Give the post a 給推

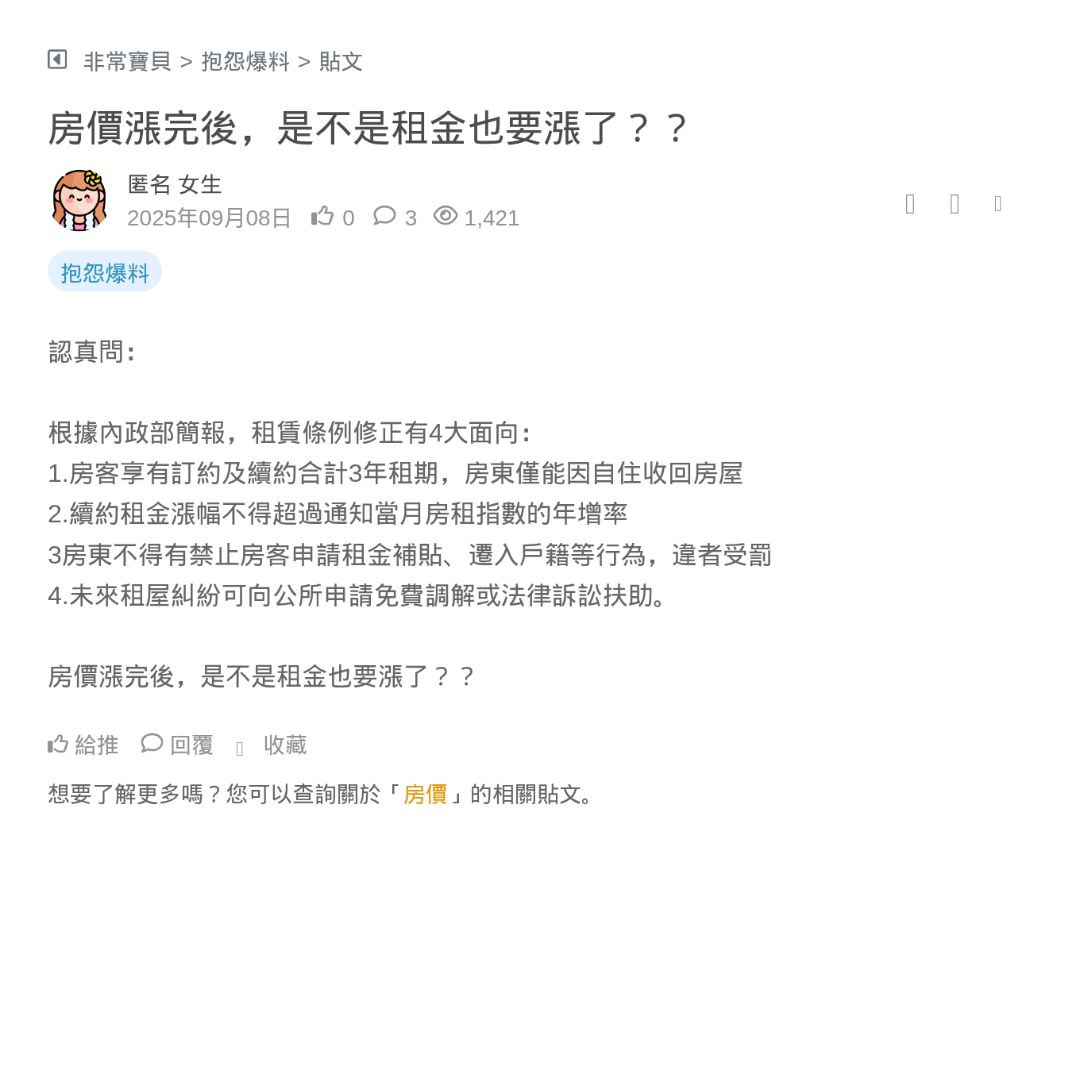(x=83, y=745)
